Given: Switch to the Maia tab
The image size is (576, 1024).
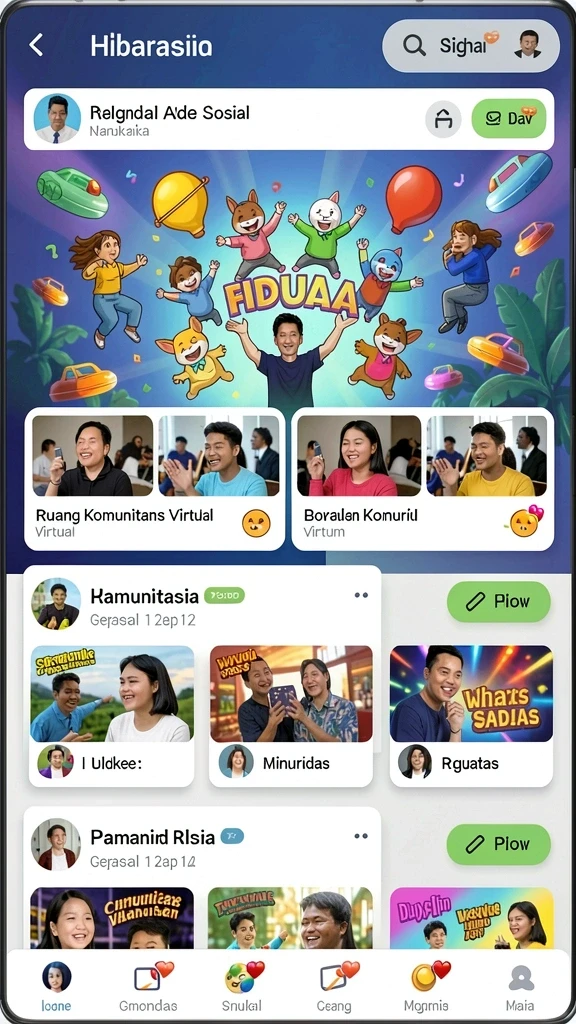Looking at the screenshot, I should tap(520, 987).
